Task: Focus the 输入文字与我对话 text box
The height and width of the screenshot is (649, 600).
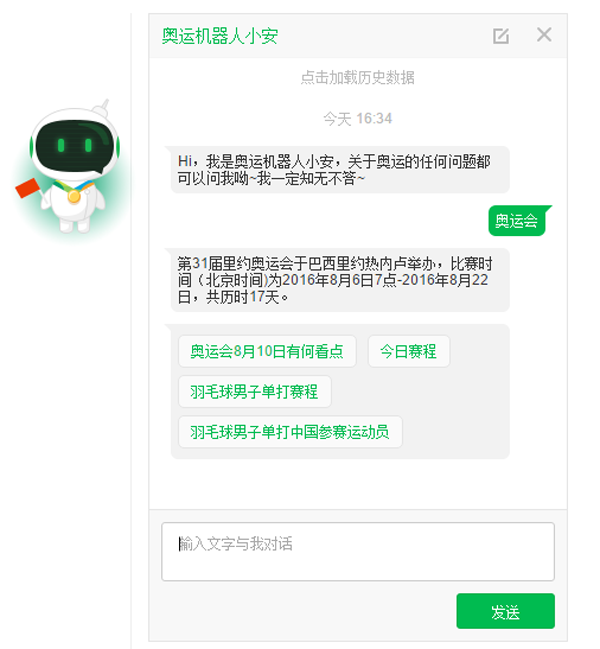Action: (x=357, y=551)
